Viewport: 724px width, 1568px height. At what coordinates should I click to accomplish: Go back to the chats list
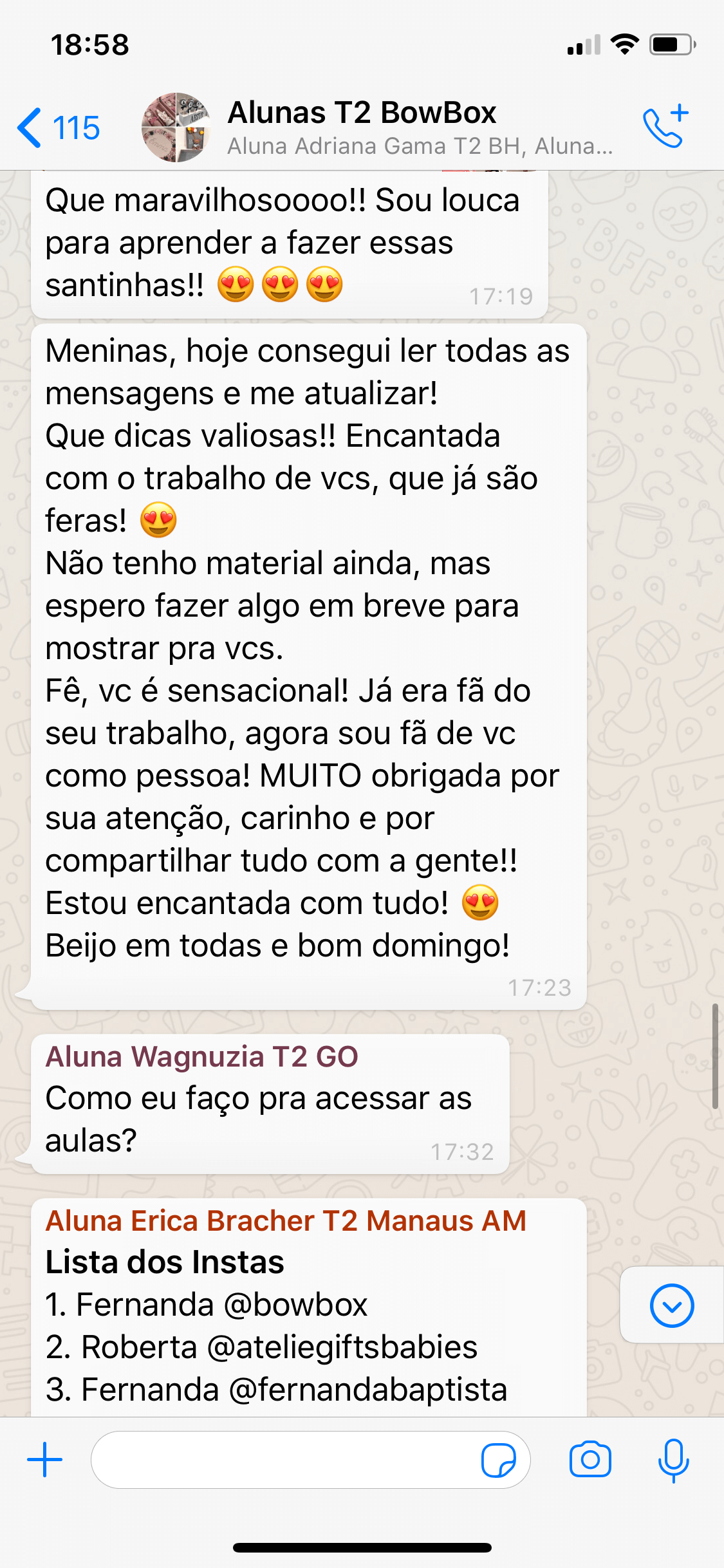pos(58,127)
